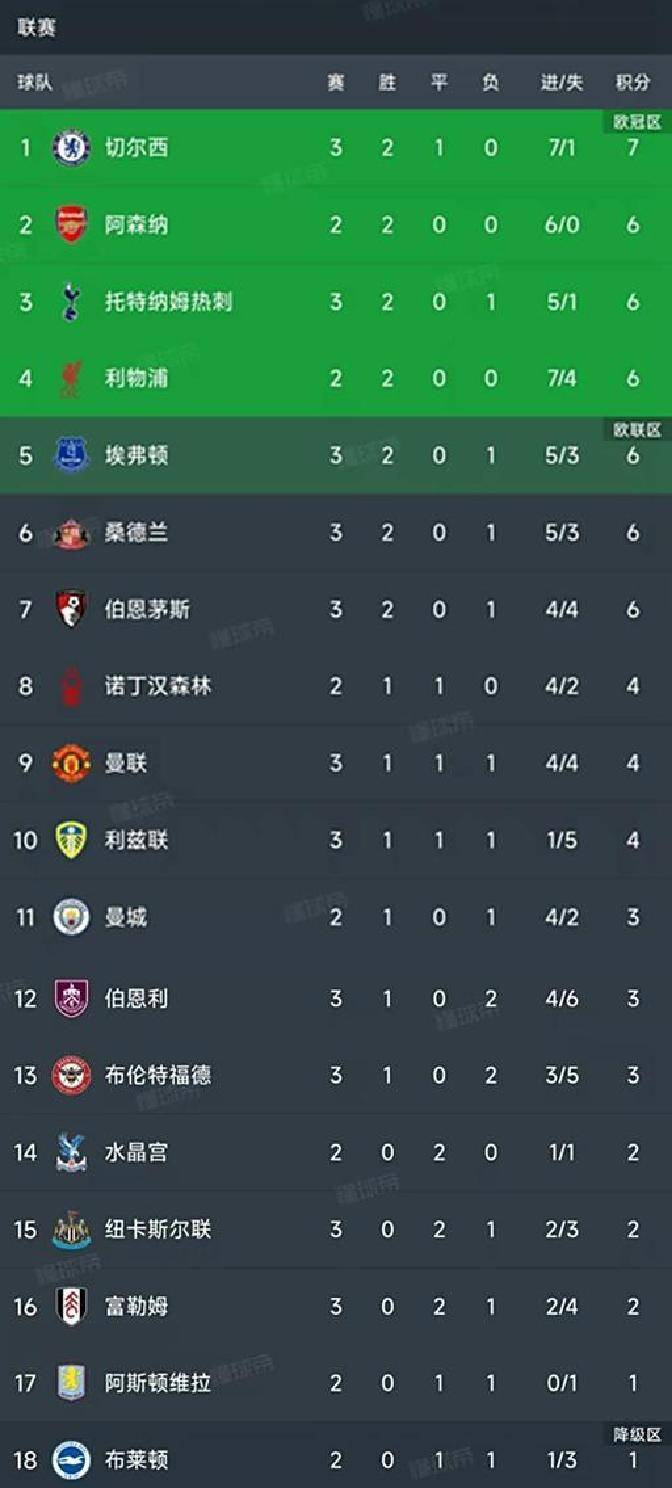Screen dimensions: 672x1488
Task: View 伯恩利 team details
Action: [x=137, y=998]
